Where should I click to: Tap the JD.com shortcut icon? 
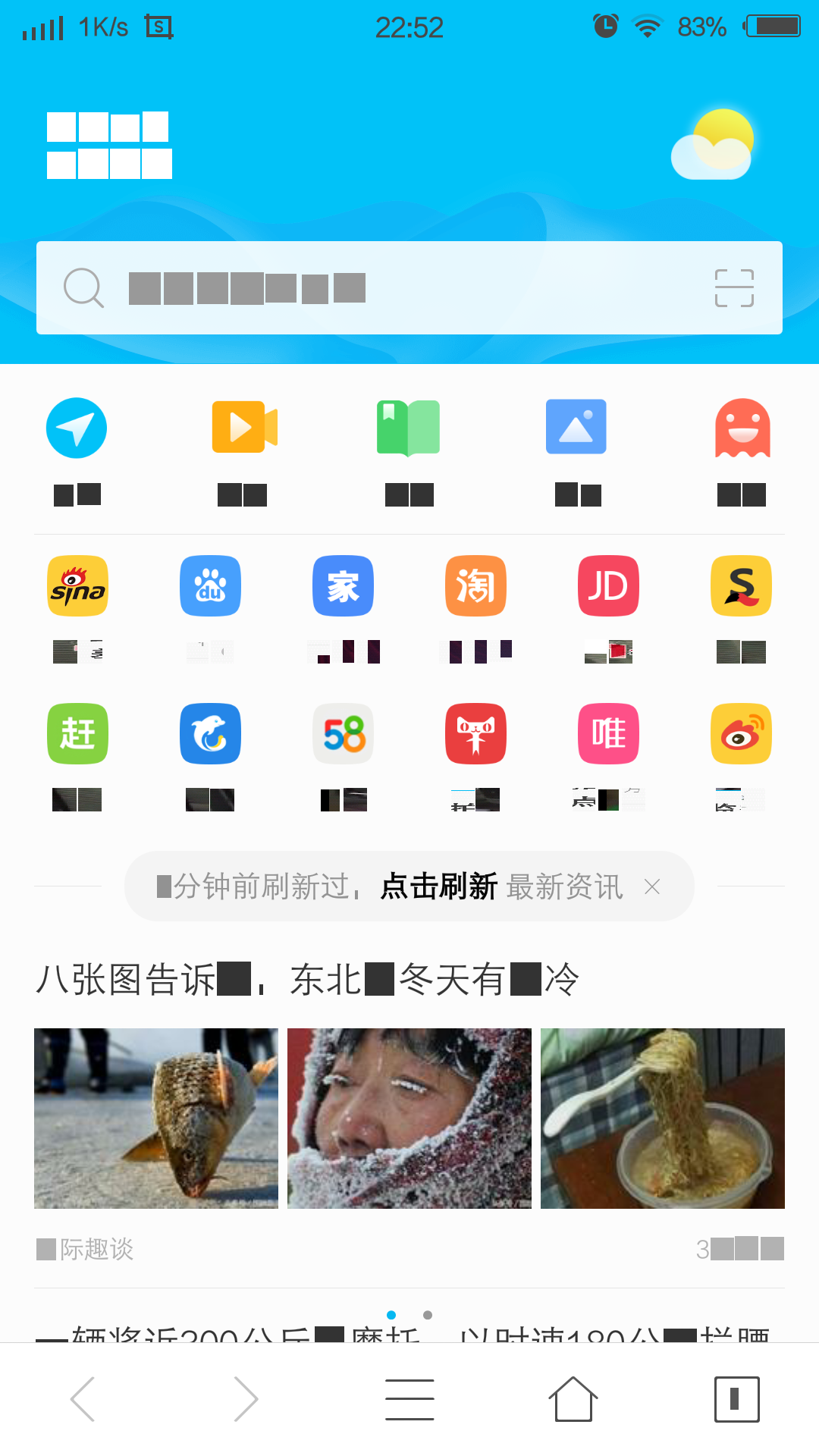click(x=607, y=585)
